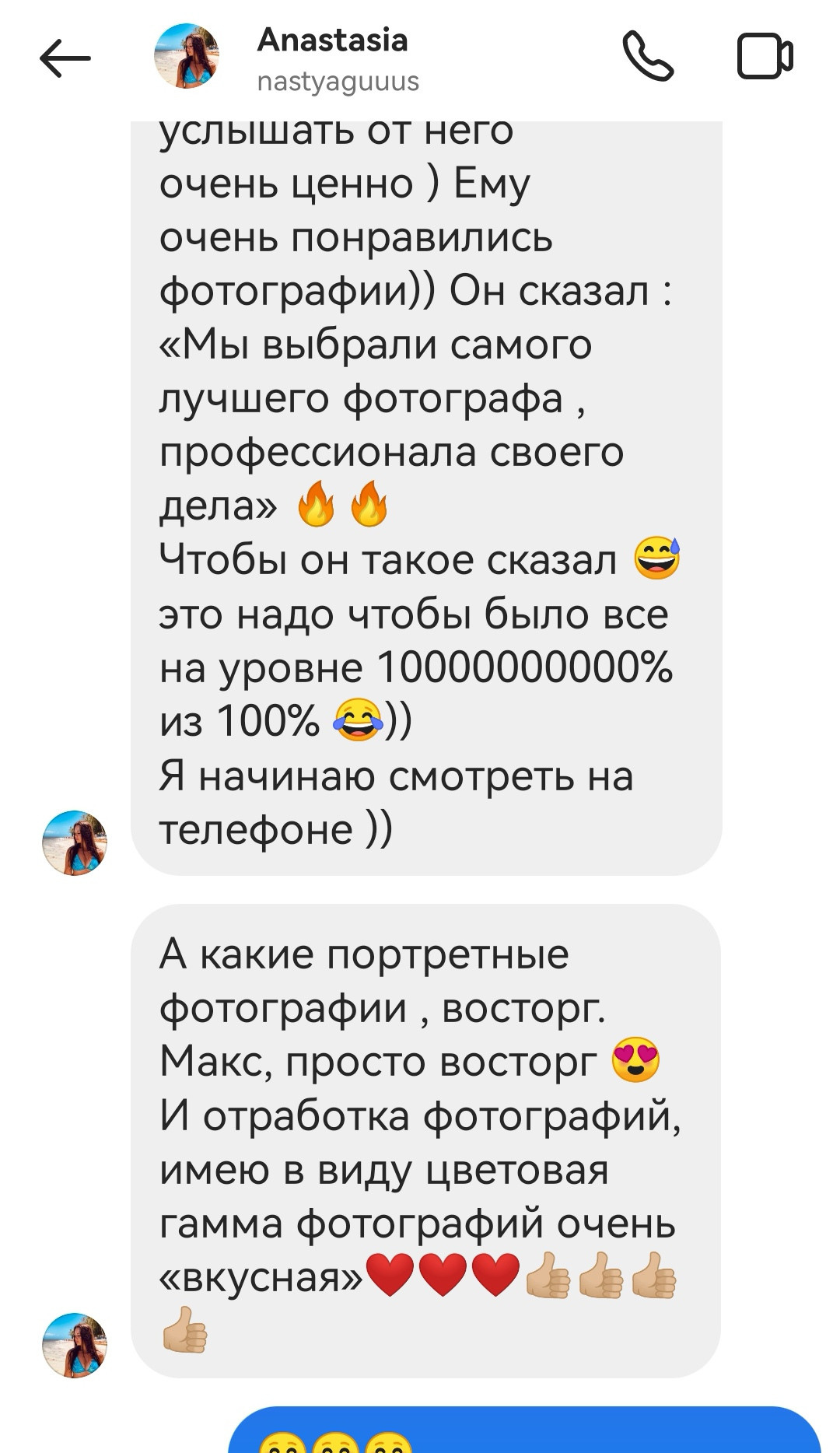The image size is (840, 1453).
Task: Go back to the chat list
Action: (x=65, y=58)
